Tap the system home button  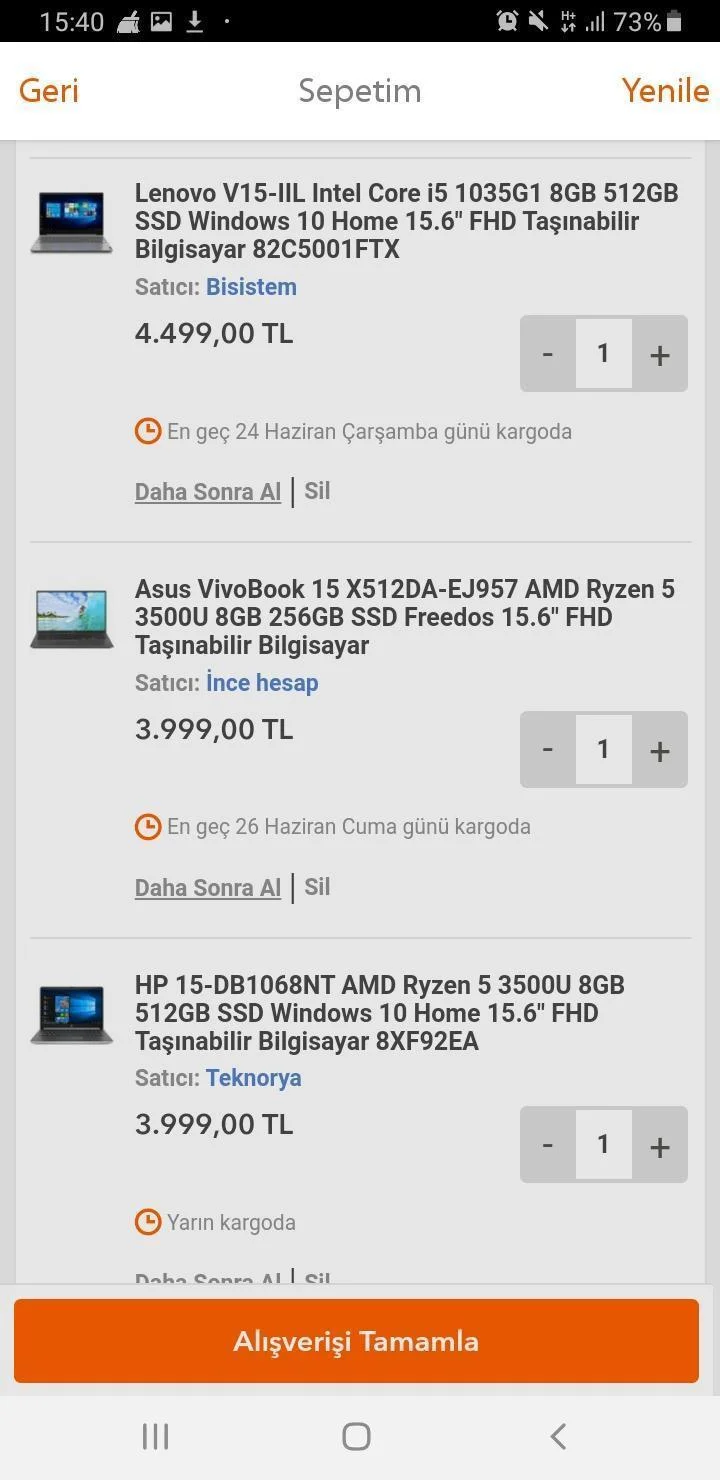click(x=356, y=1437)
